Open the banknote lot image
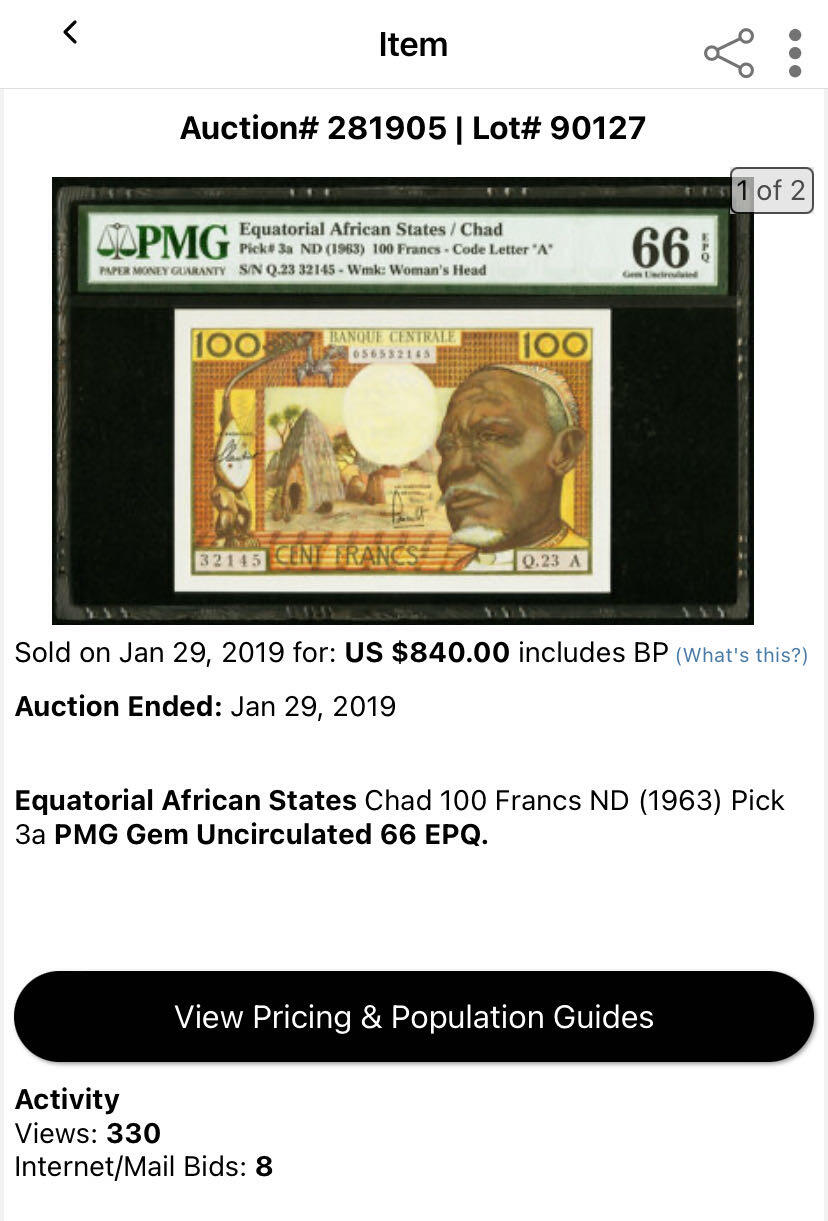This screenshot has height=1221, width=828. click(402, 400)
